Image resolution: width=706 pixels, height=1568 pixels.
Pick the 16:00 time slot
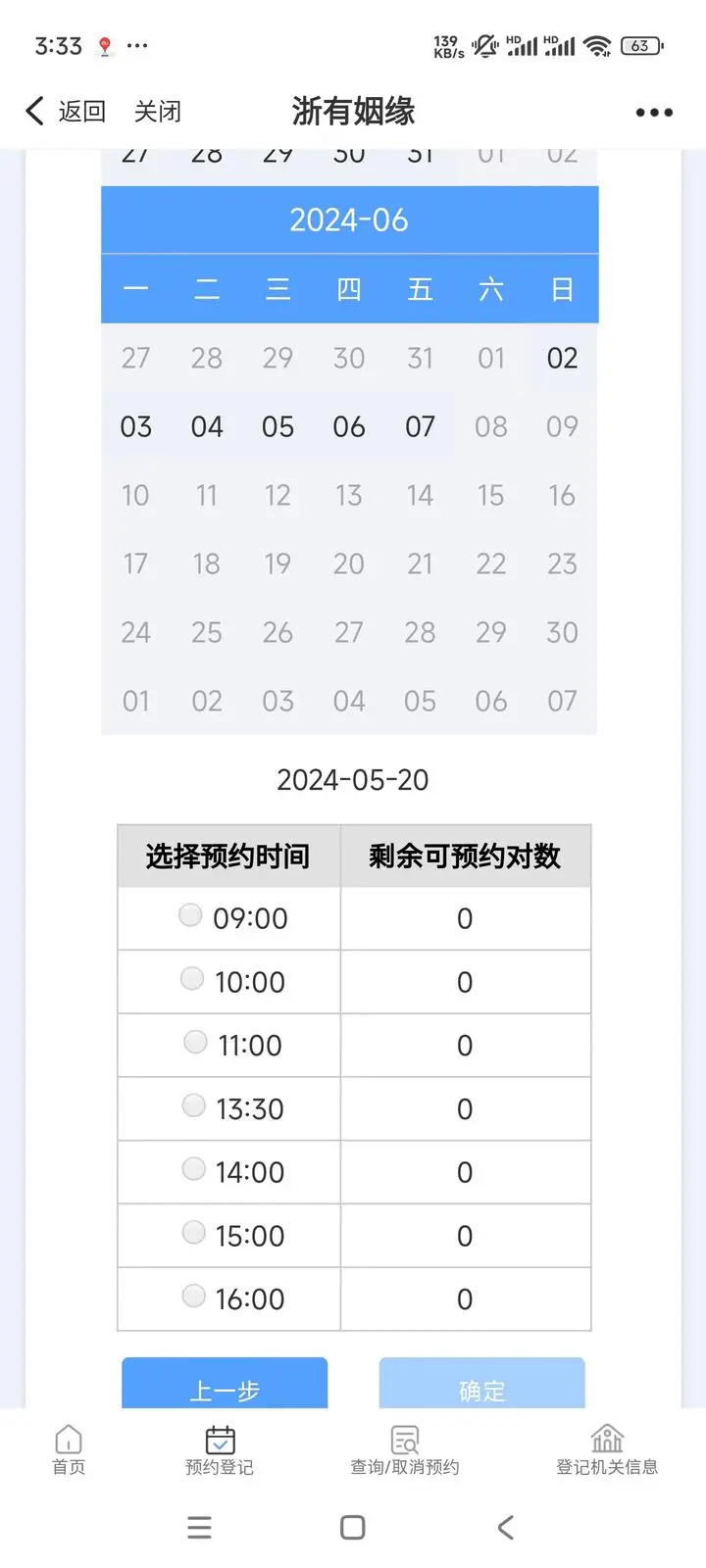point(193,1296)
